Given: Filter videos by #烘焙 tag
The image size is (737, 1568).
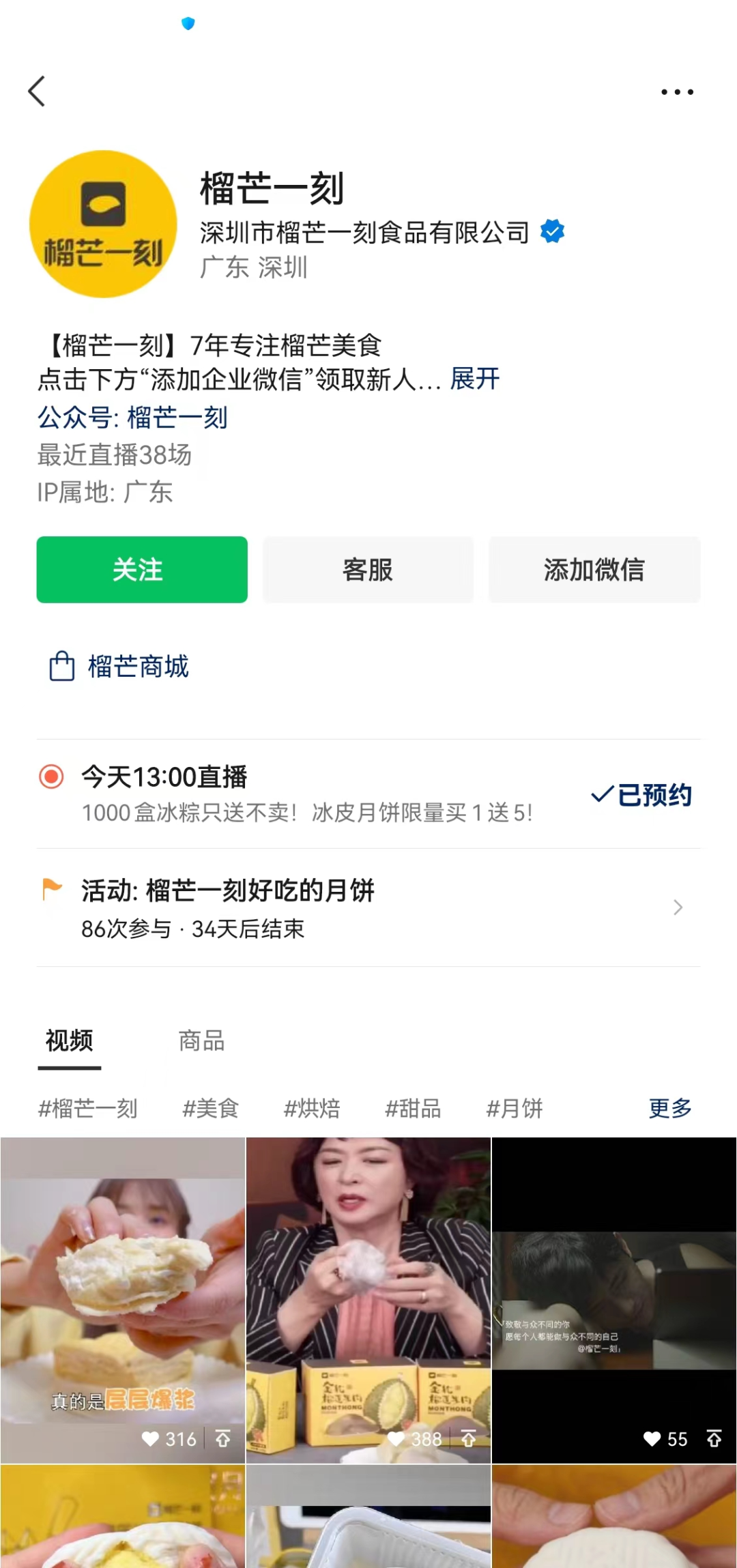Looking at the screenshot, I should (x=312, y=1108).
